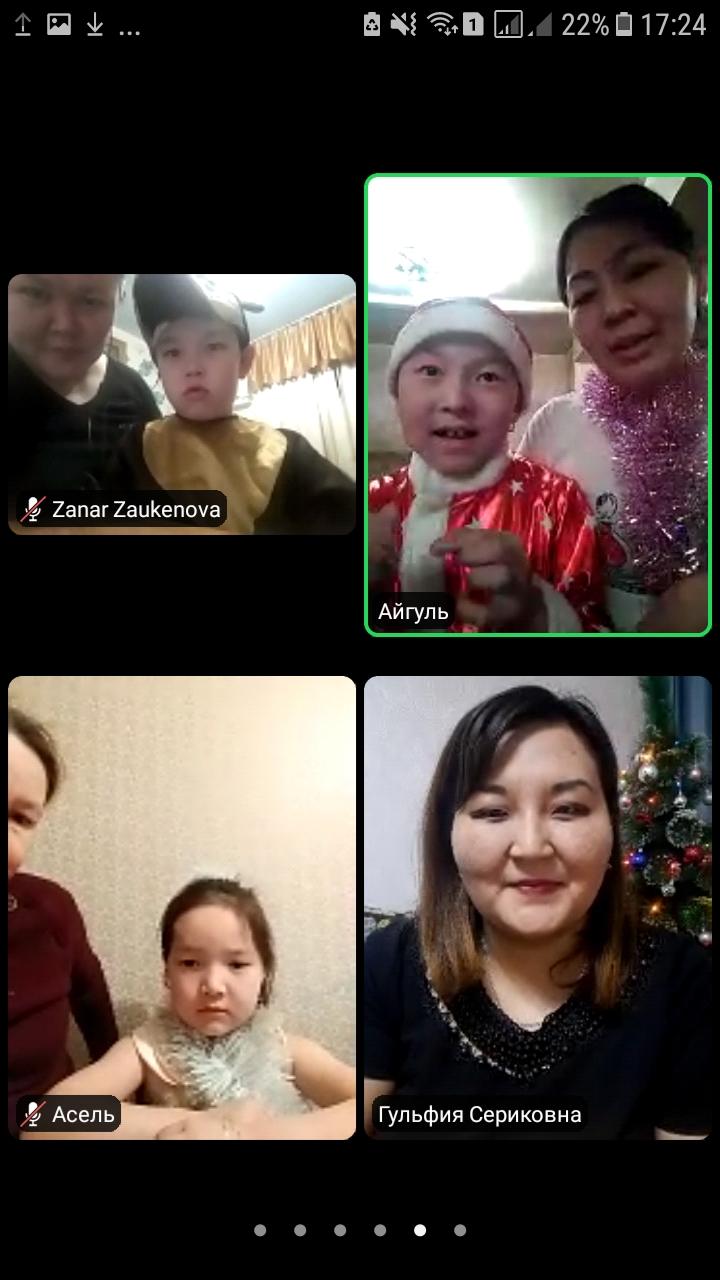Select Гульфия Сериковна's video tile
This screenshot has width=720, height=1280.
(538, 908)
